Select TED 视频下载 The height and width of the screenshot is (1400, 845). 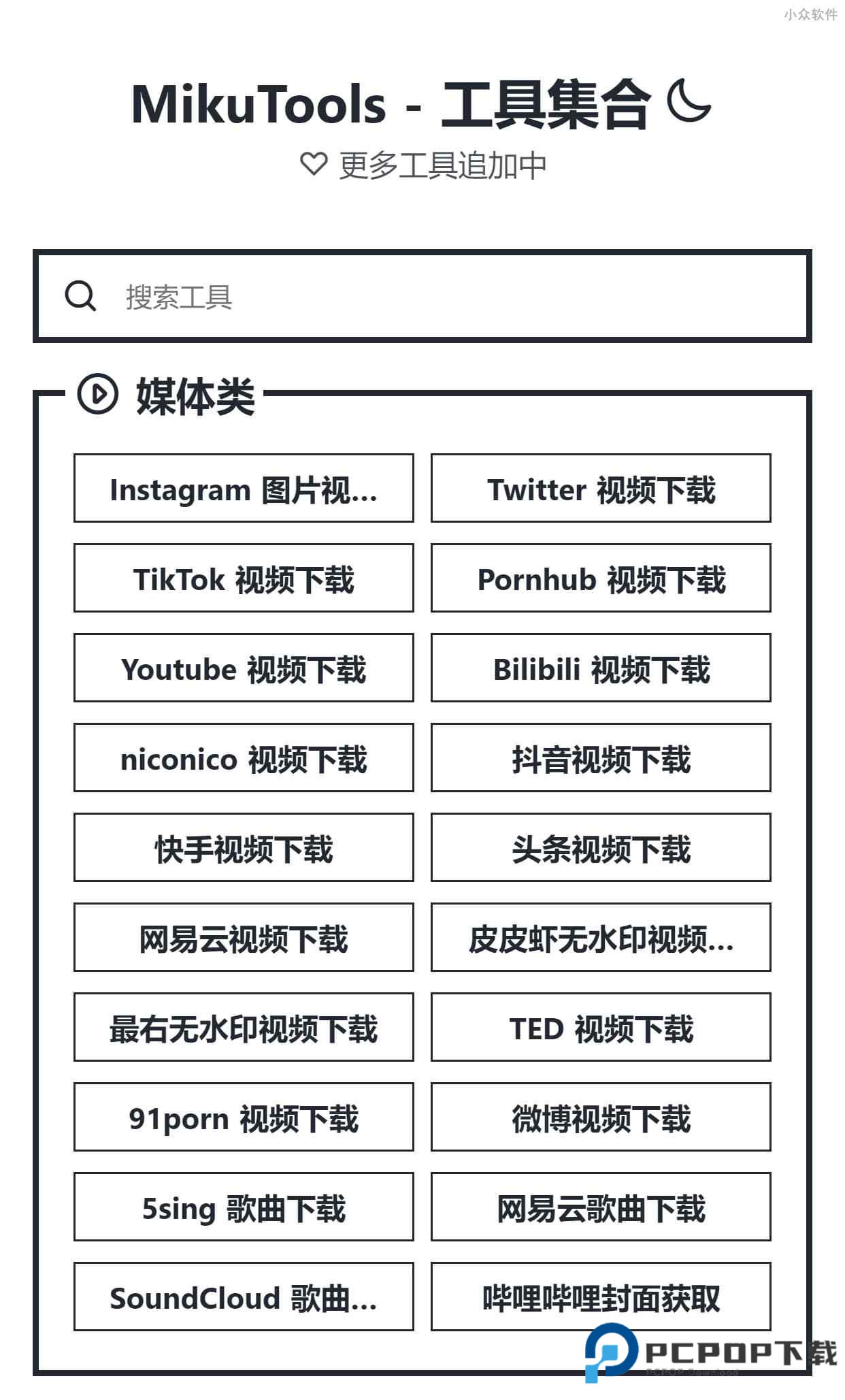point(601,1027)
